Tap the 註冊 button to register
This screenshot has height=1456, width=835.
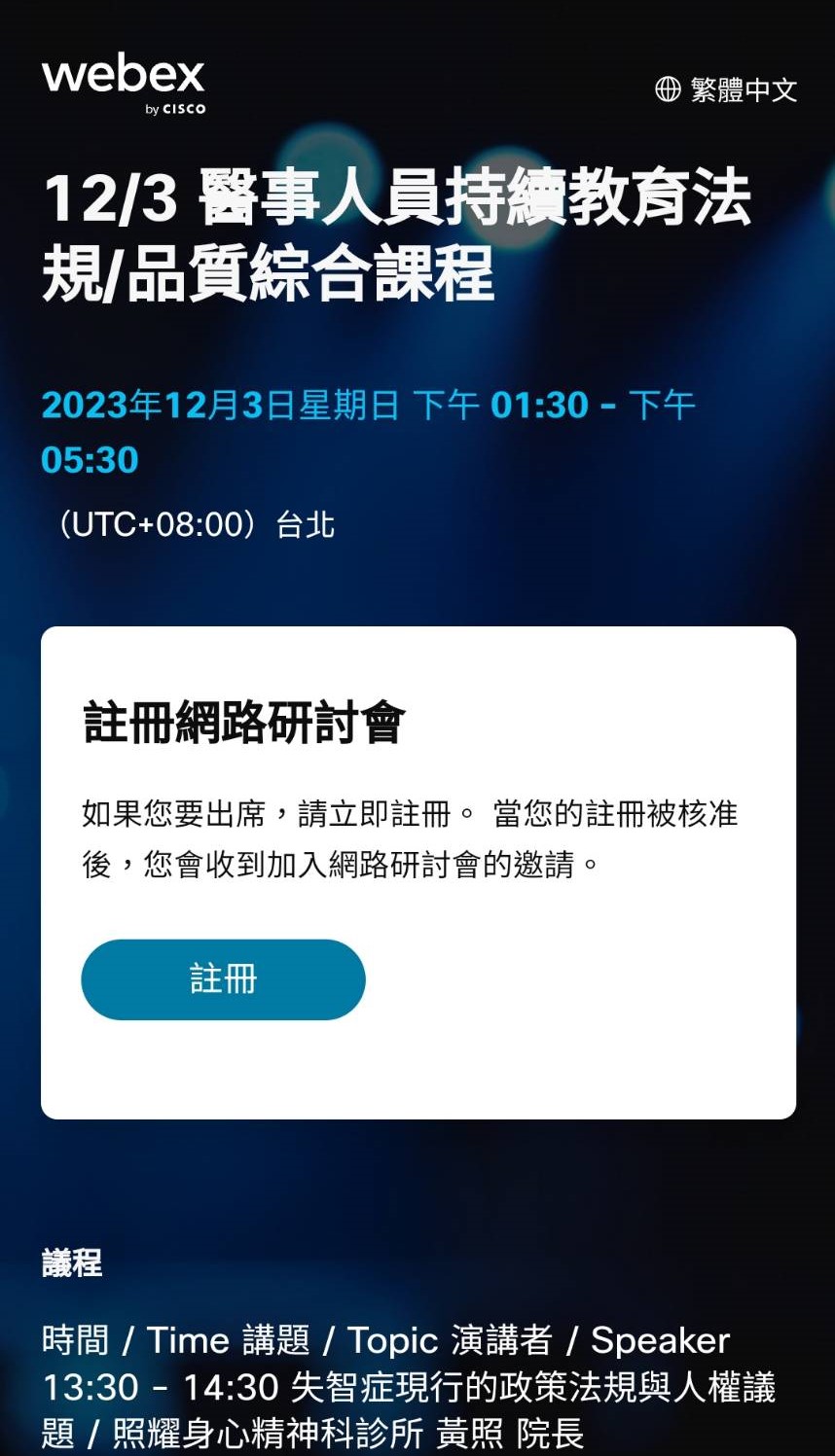(223, 979)
